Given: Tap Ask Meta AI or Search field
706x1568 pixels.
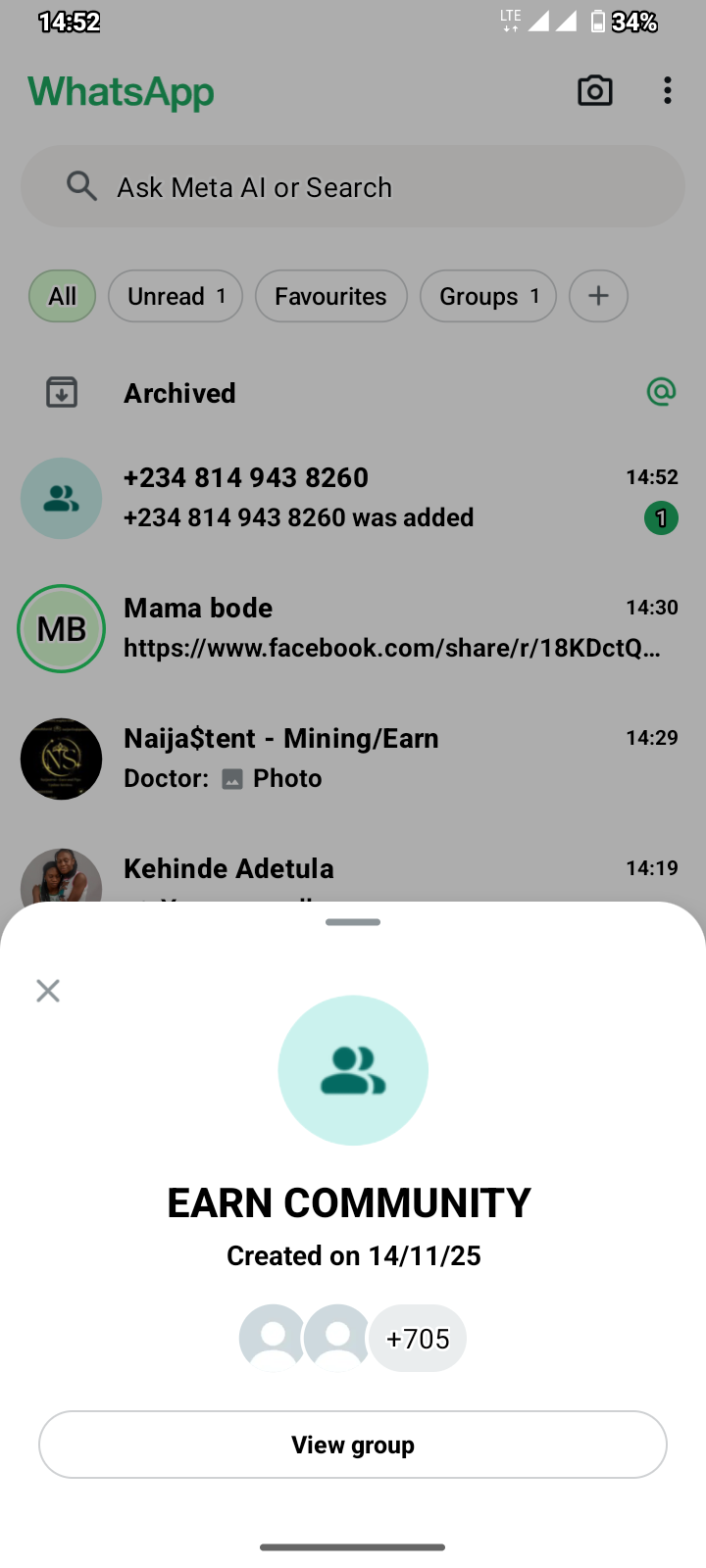Looking at the screenshot, I should tap(353, 187).
